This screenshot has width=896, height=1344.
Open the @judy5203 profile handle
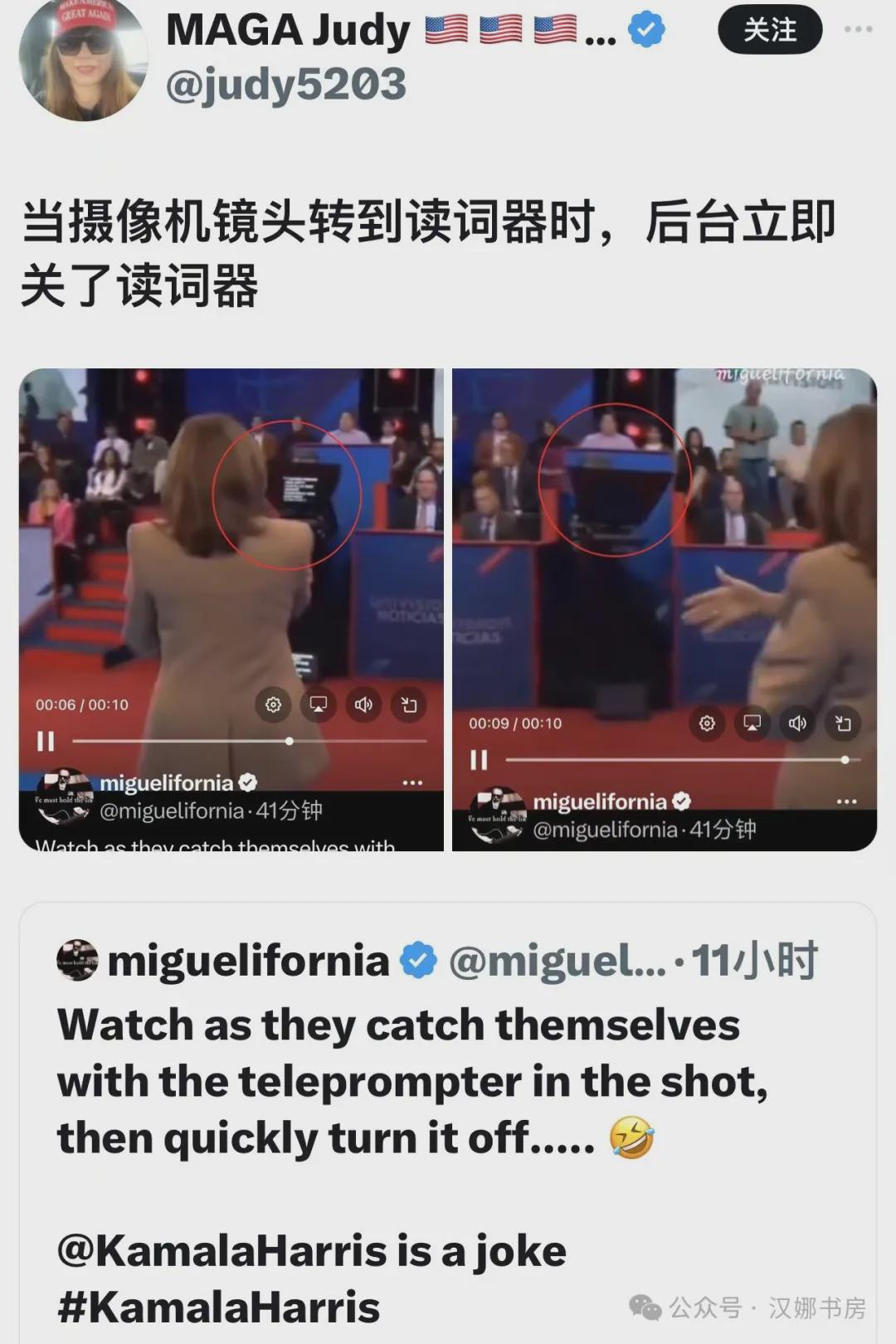click(286, 85)
